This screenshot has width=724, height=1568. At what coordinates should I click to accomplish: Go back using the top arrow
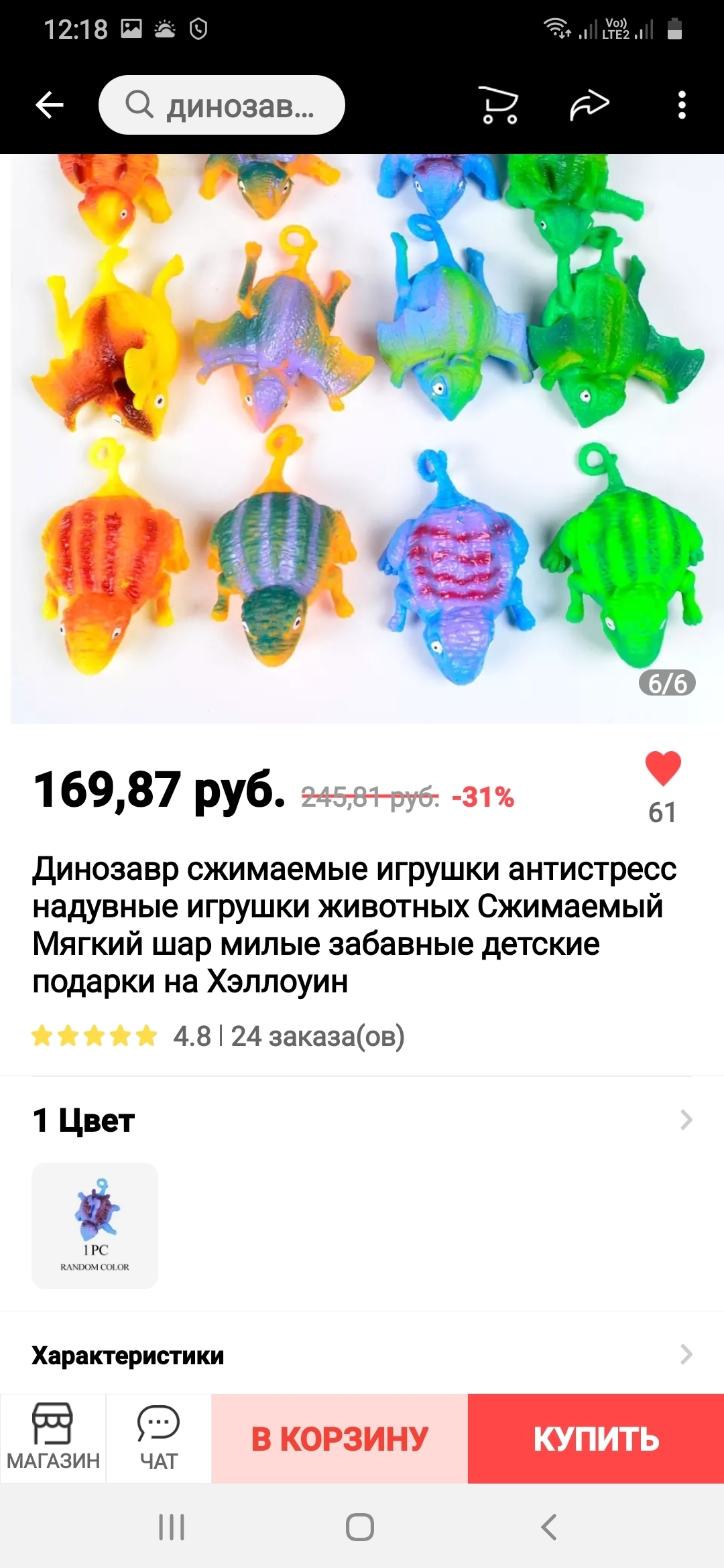coord(49,105)
